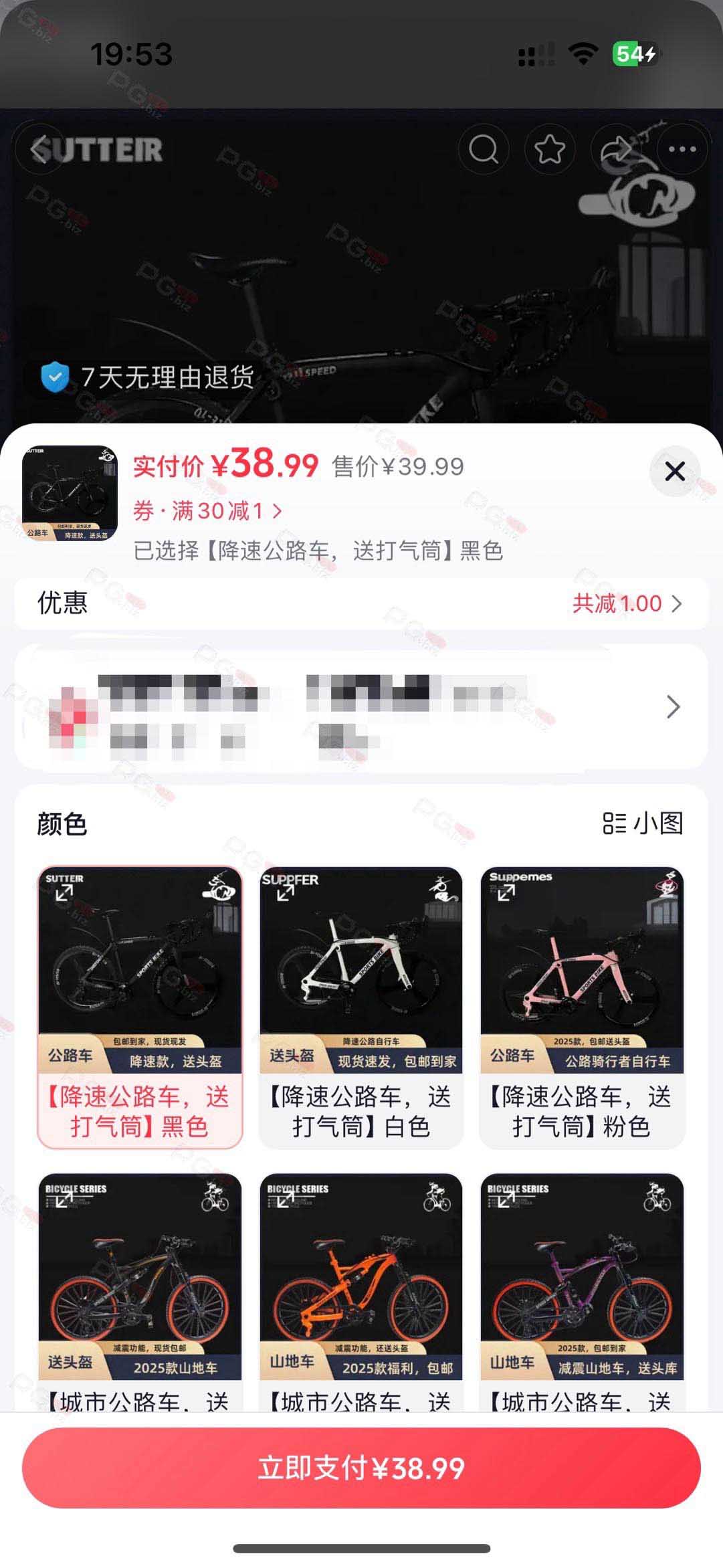
Task: Open the selected product thumbnail in the header
Action: (x=70, y=494)
